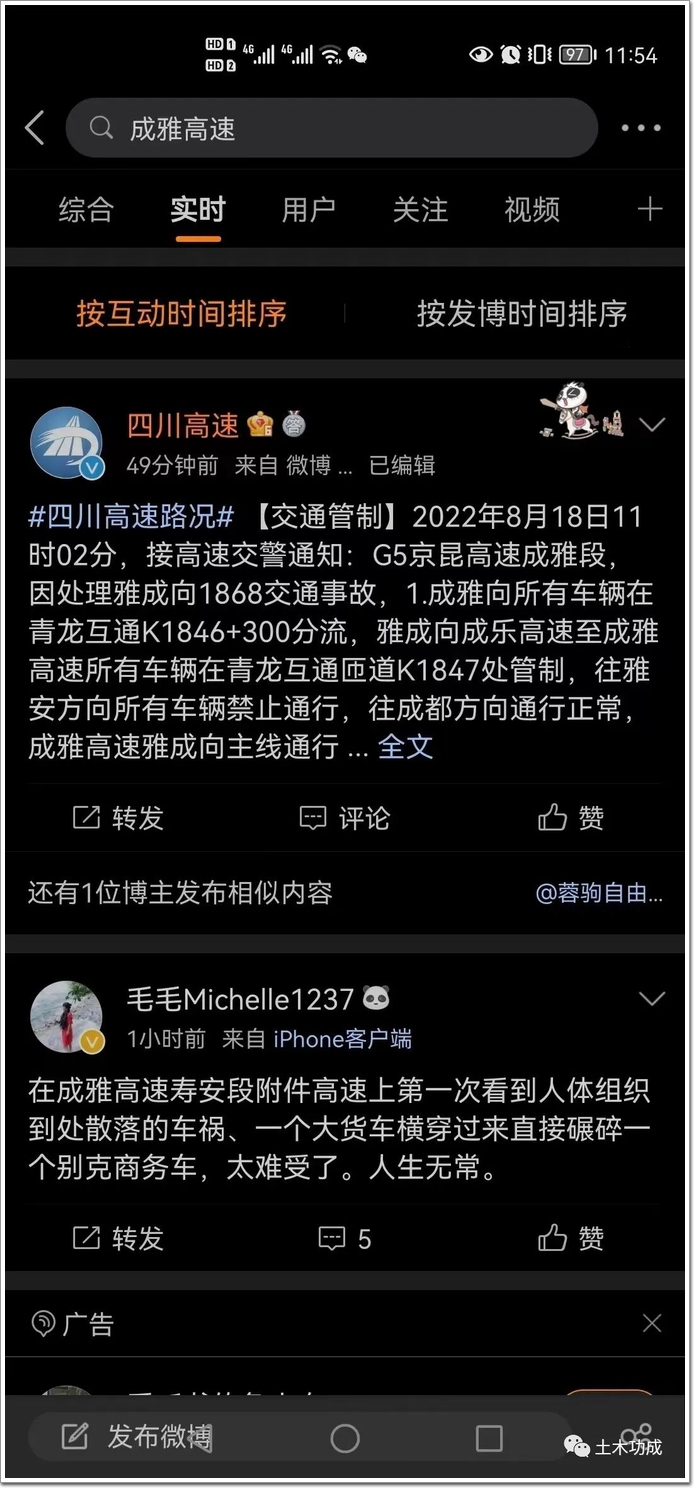Viewport: 694px width, 1488px height.
Task: Open comments on 毛毛Michelle1237's post
Action: pos(345,1240)
